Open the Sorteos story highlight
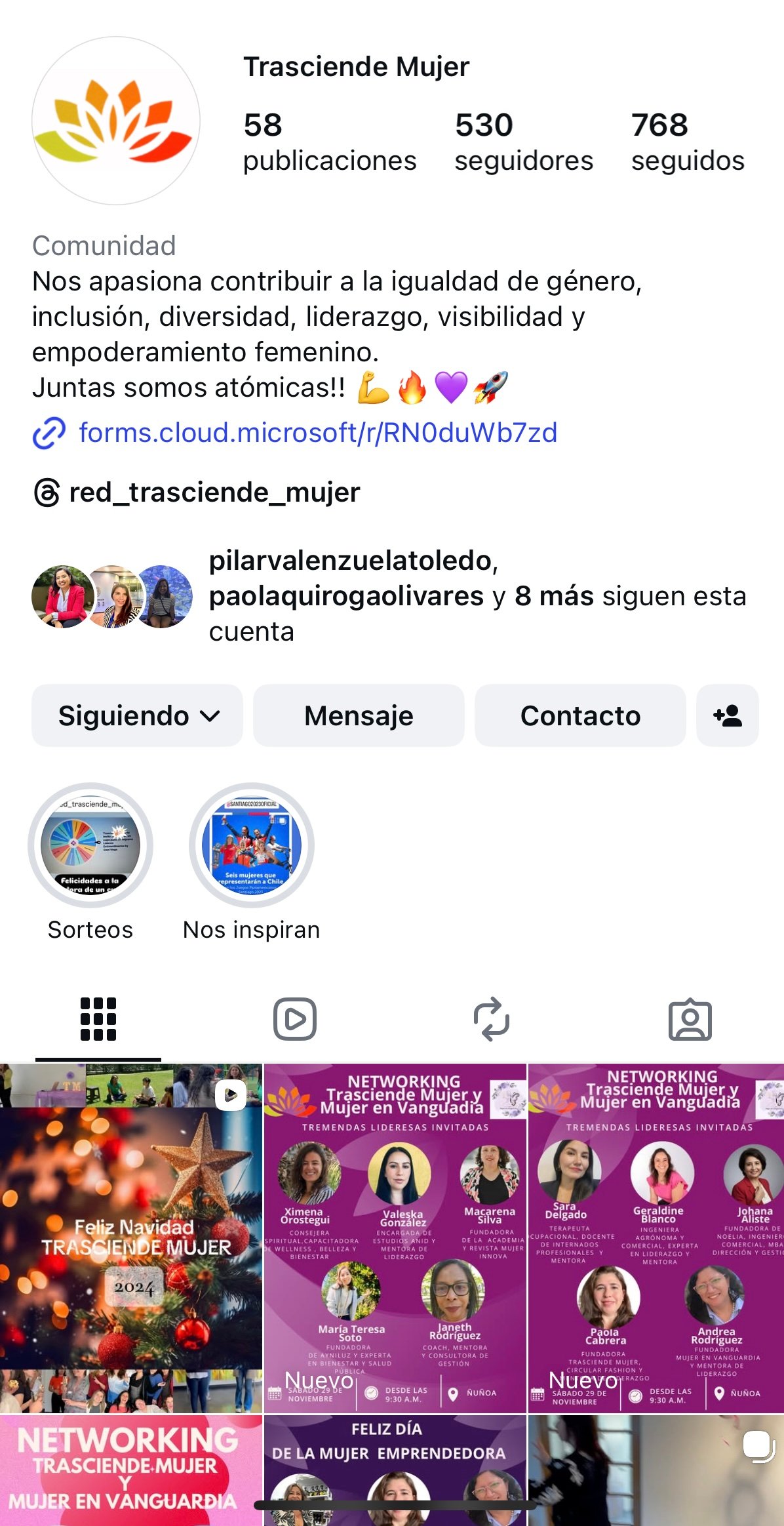 (90, 846)
